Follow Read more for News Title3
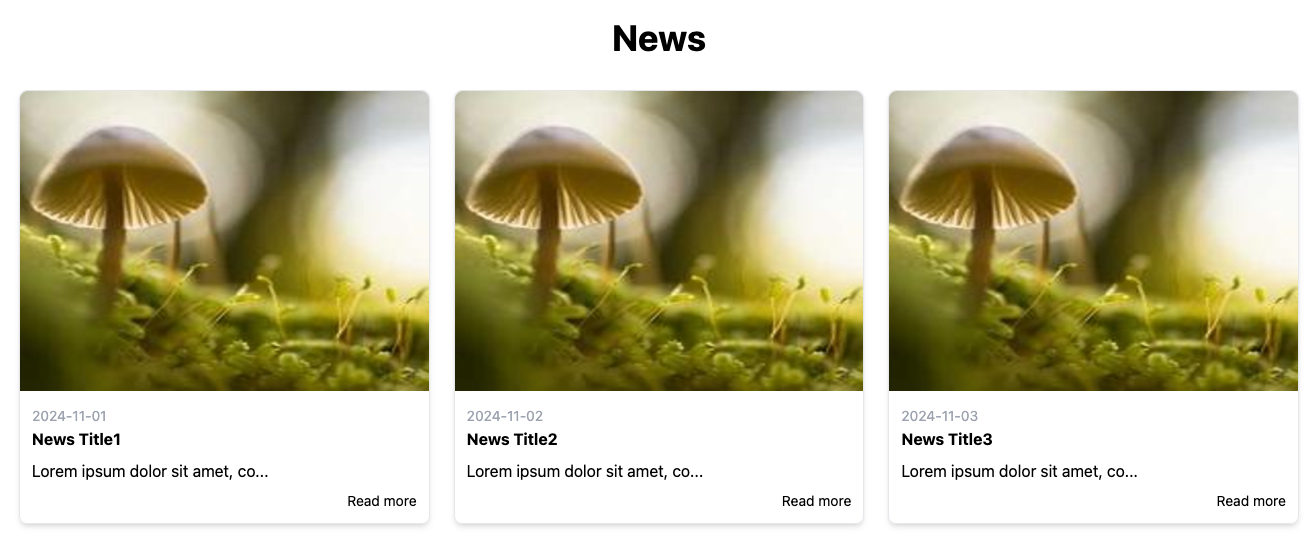The width and height of the screenshot is (1315, 539). (1251, 501)
